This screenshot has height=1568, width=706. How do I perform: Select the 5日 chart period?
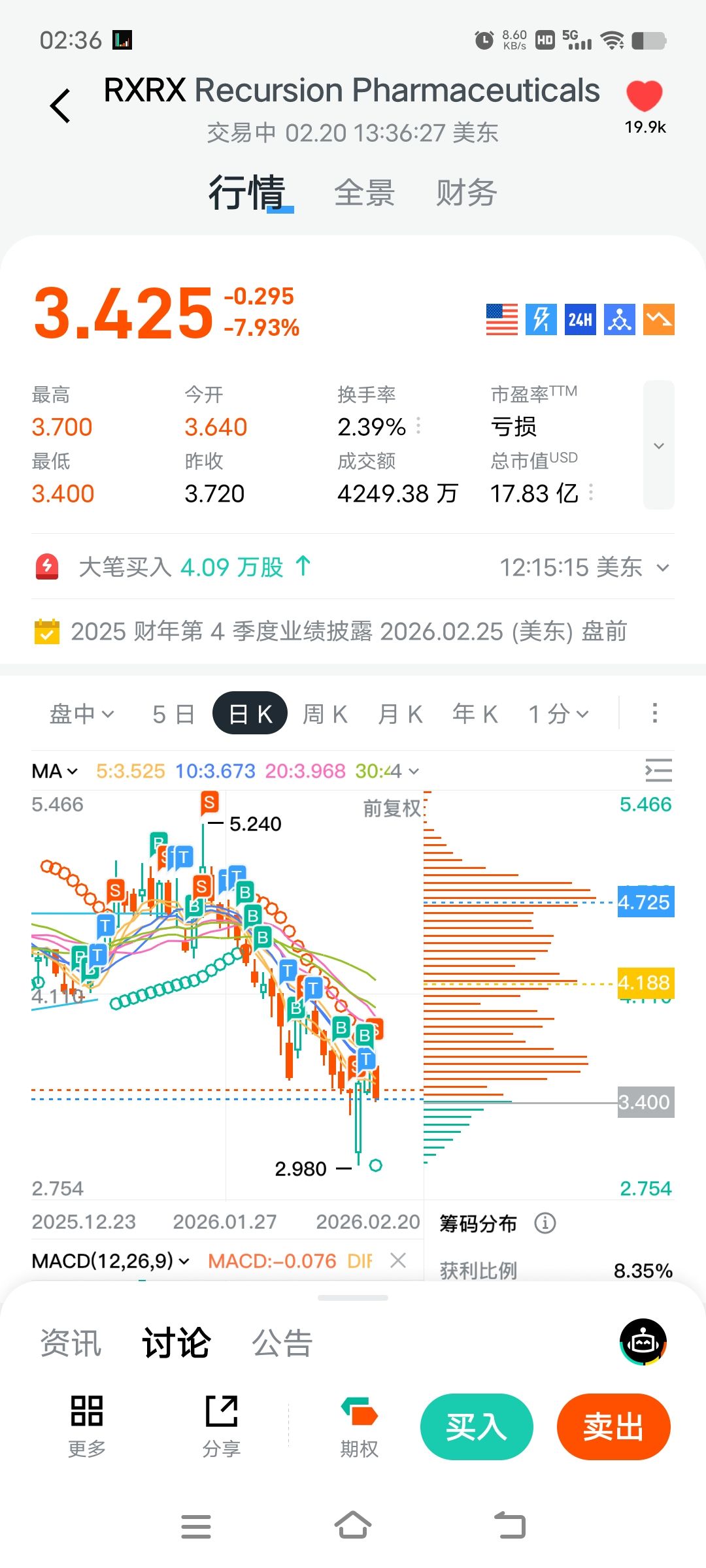pos(173,714)
